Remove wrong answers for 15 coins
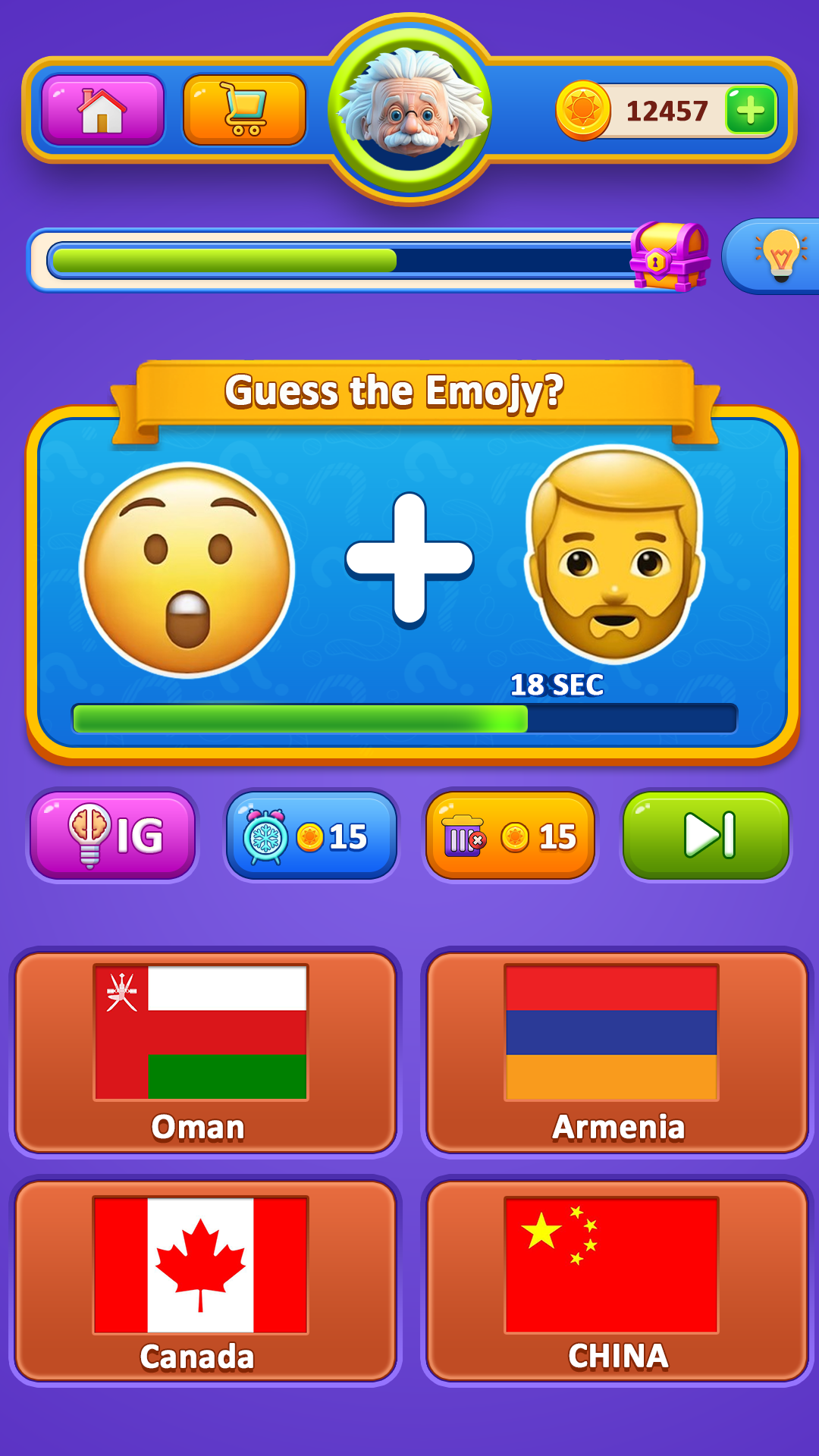Viewport: 819px width, 1456px height. point(509,836)
